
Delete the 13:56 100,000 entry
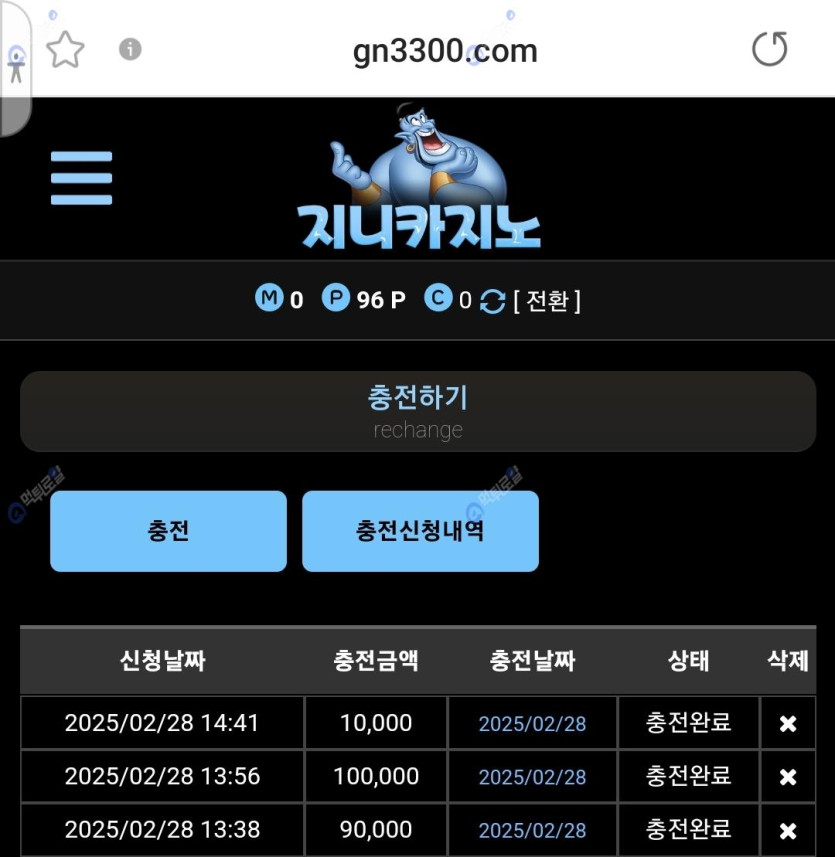click(788, 777)
